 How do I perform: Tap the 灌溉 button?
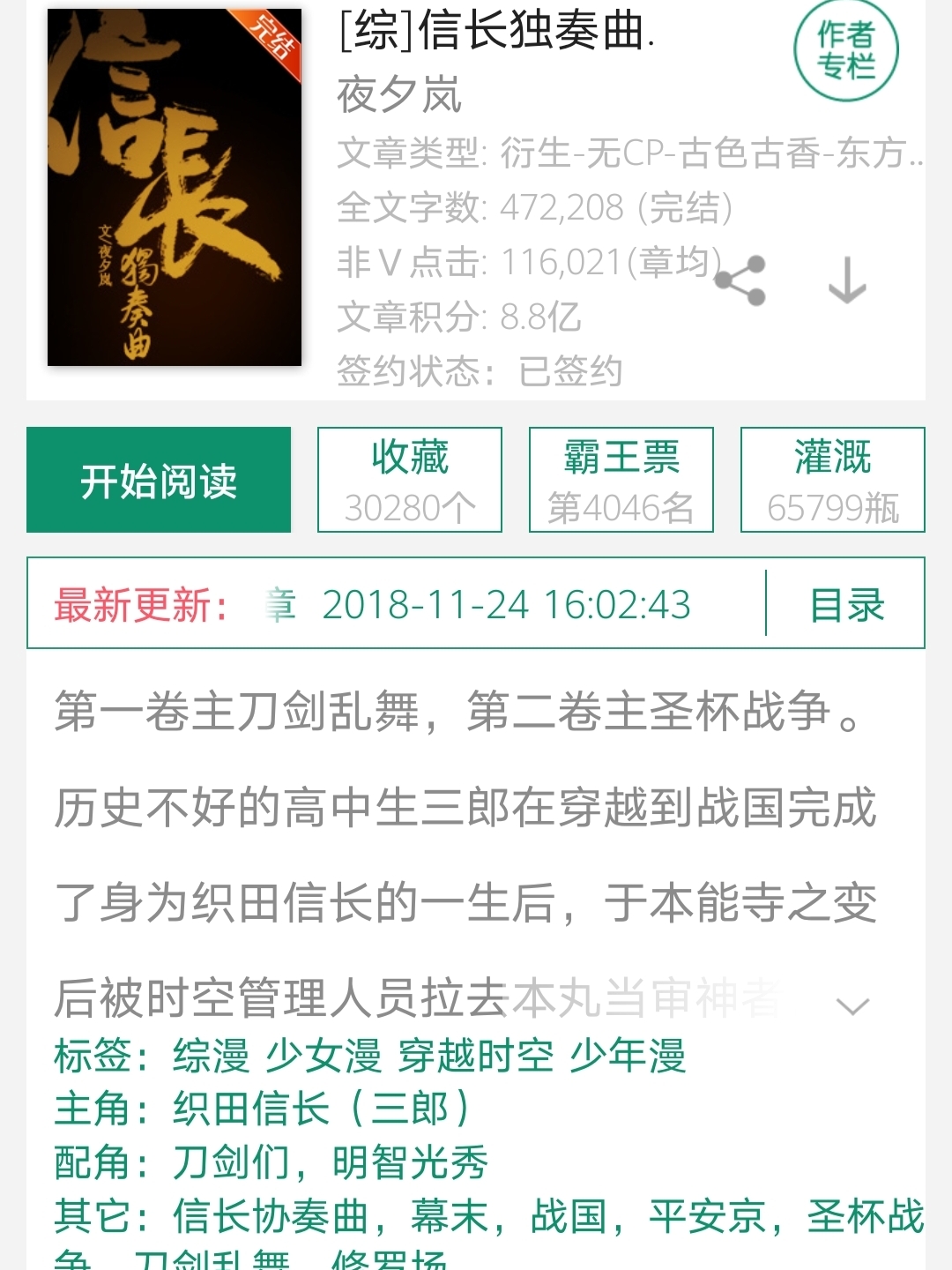pyautogui.click(x=833, y=480)
